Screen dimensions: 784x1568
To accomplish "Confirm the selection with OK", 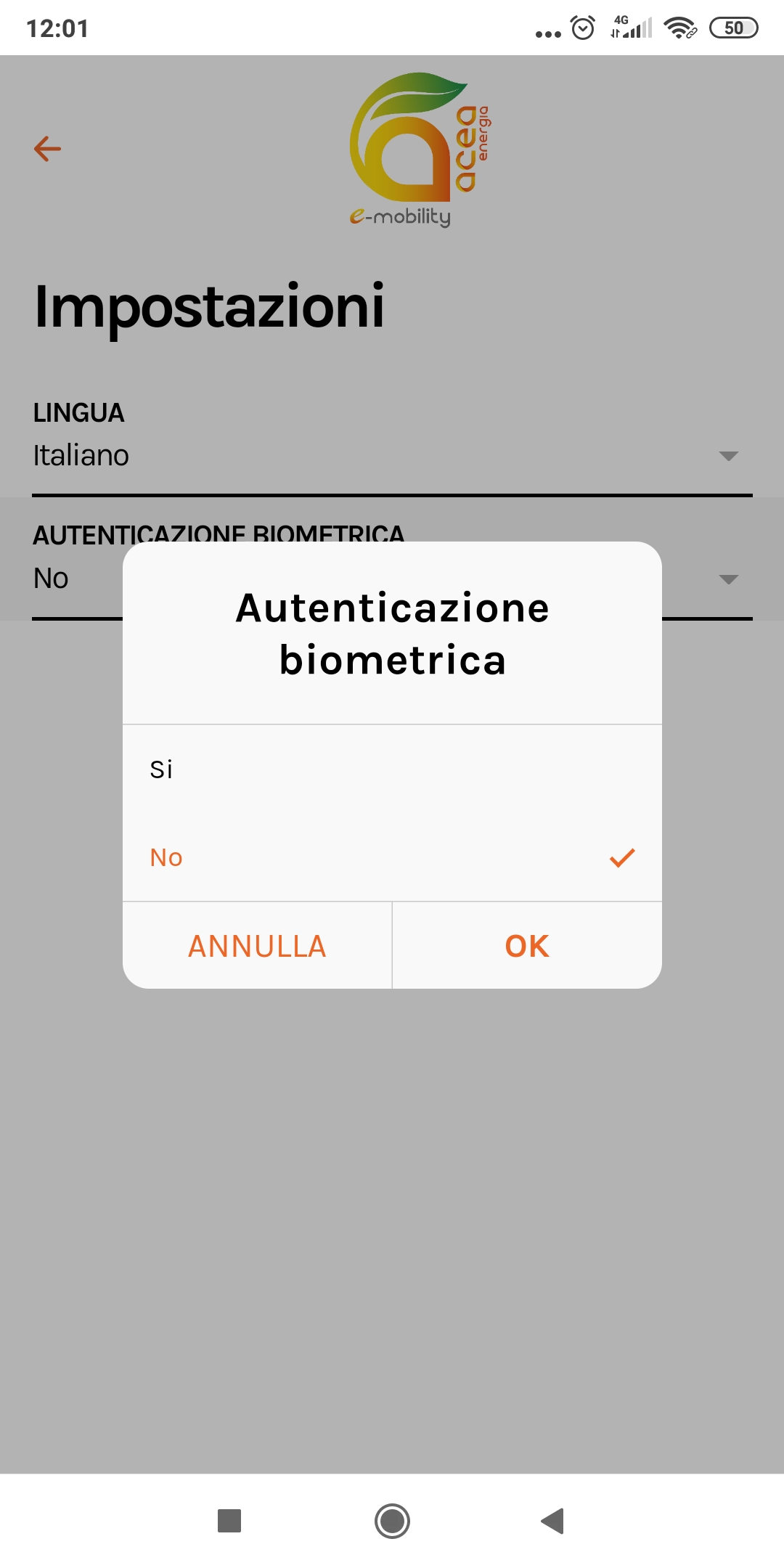I will pos(527,946).
